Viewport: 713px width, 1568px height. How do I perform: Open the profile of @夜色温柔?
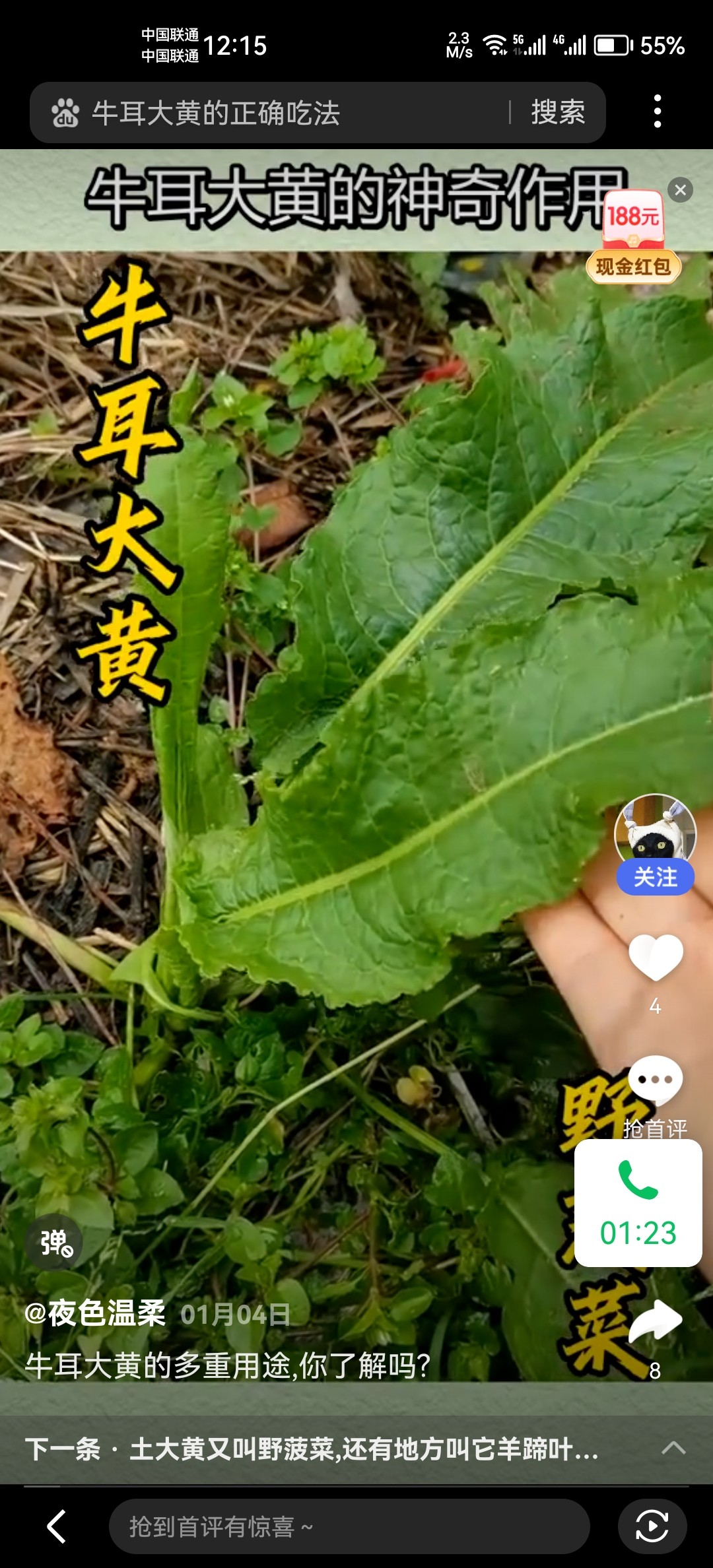95,1313
